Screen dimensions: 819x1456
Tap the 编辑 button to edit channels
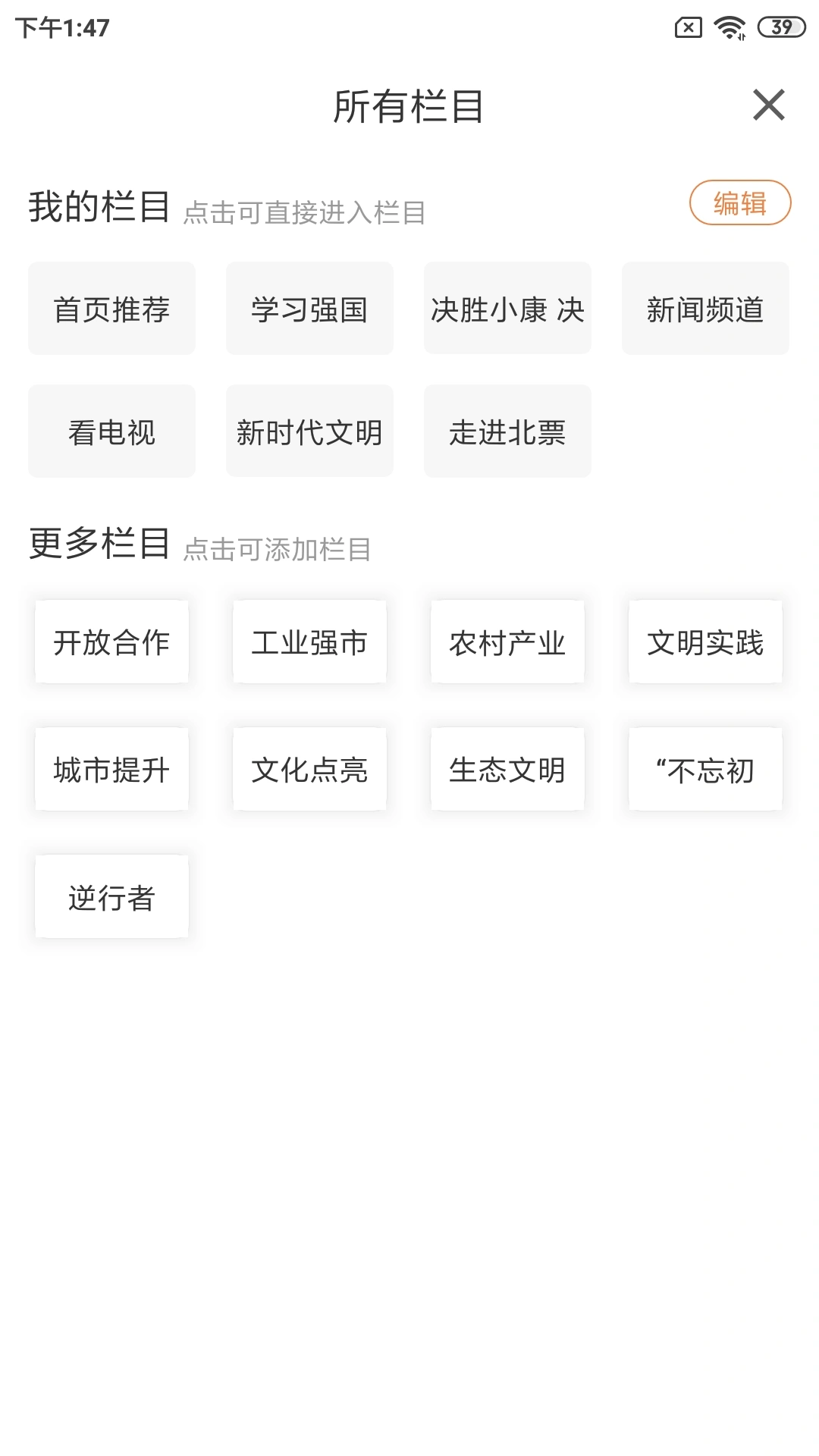coord(740,203)
